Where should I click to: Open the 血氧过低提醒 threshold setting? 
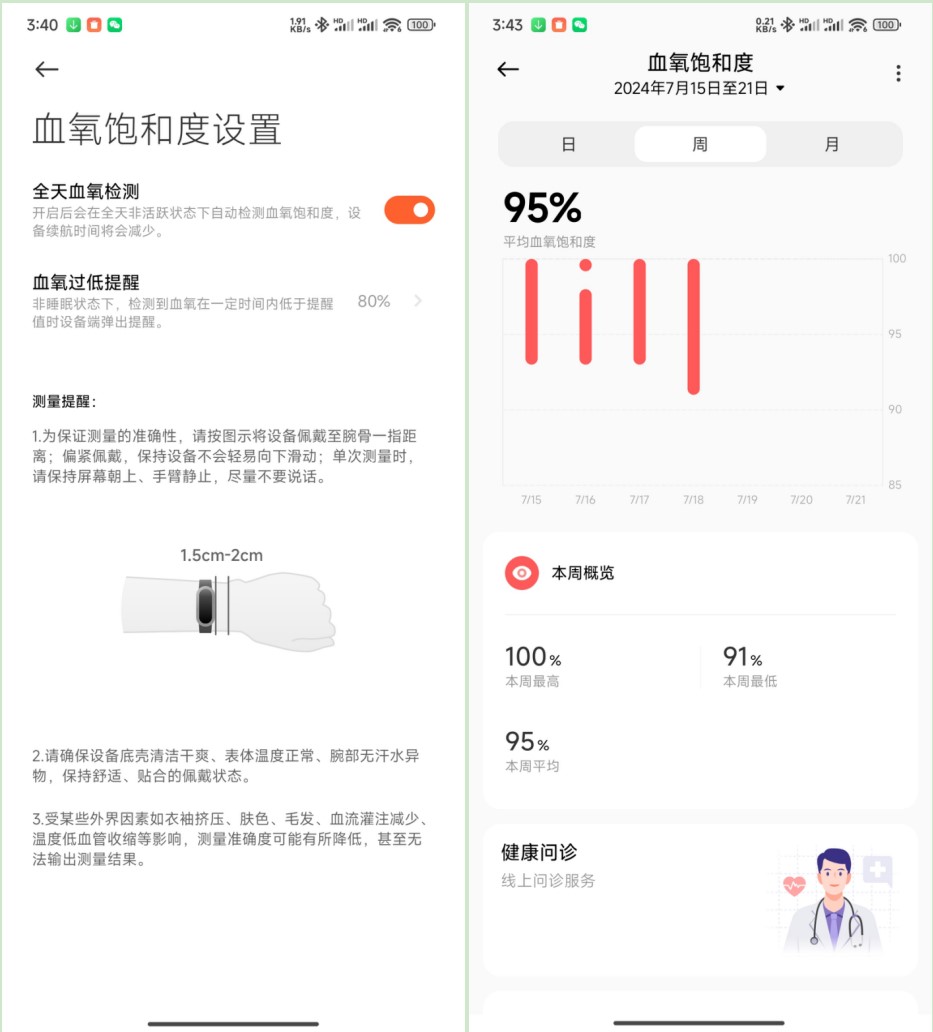(230, 301)
